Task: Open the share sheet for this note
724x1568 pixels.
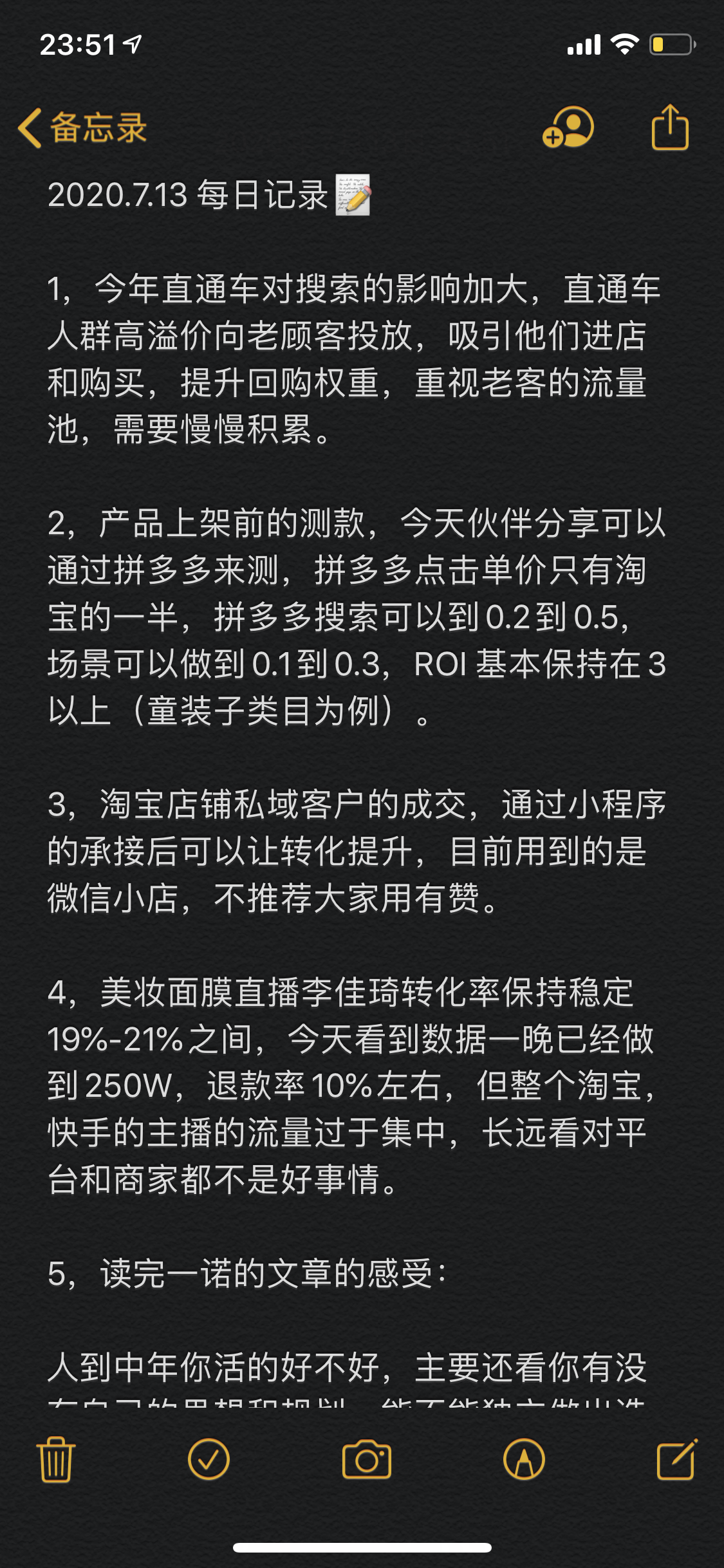Action: pyautogui.click(x=670, y=127)
